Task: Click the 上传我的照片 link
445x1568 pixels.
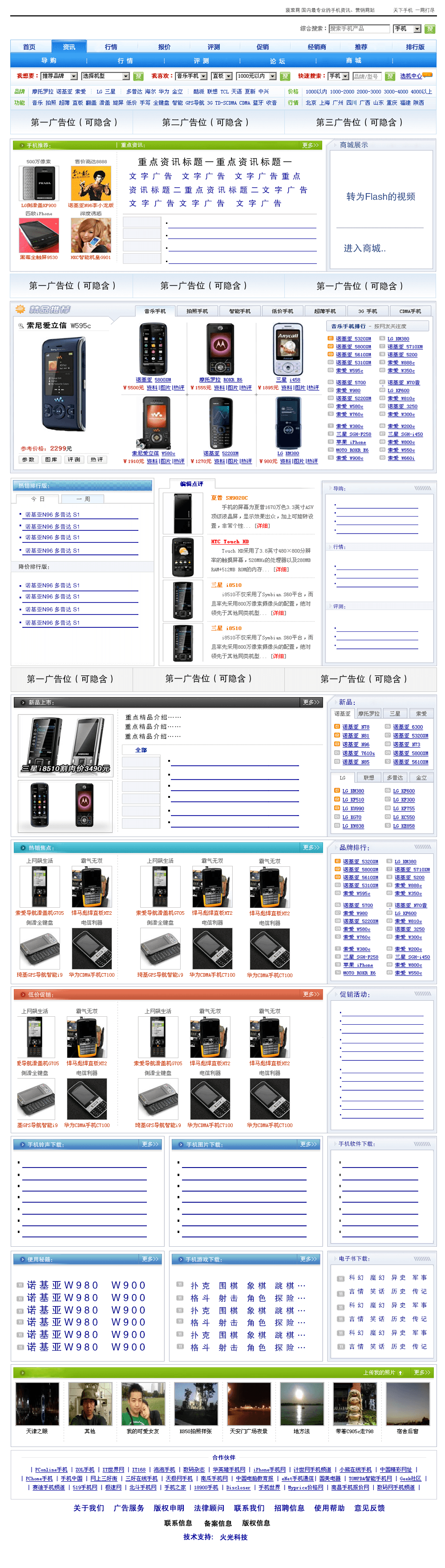Action: click(x=379, y=1373)
